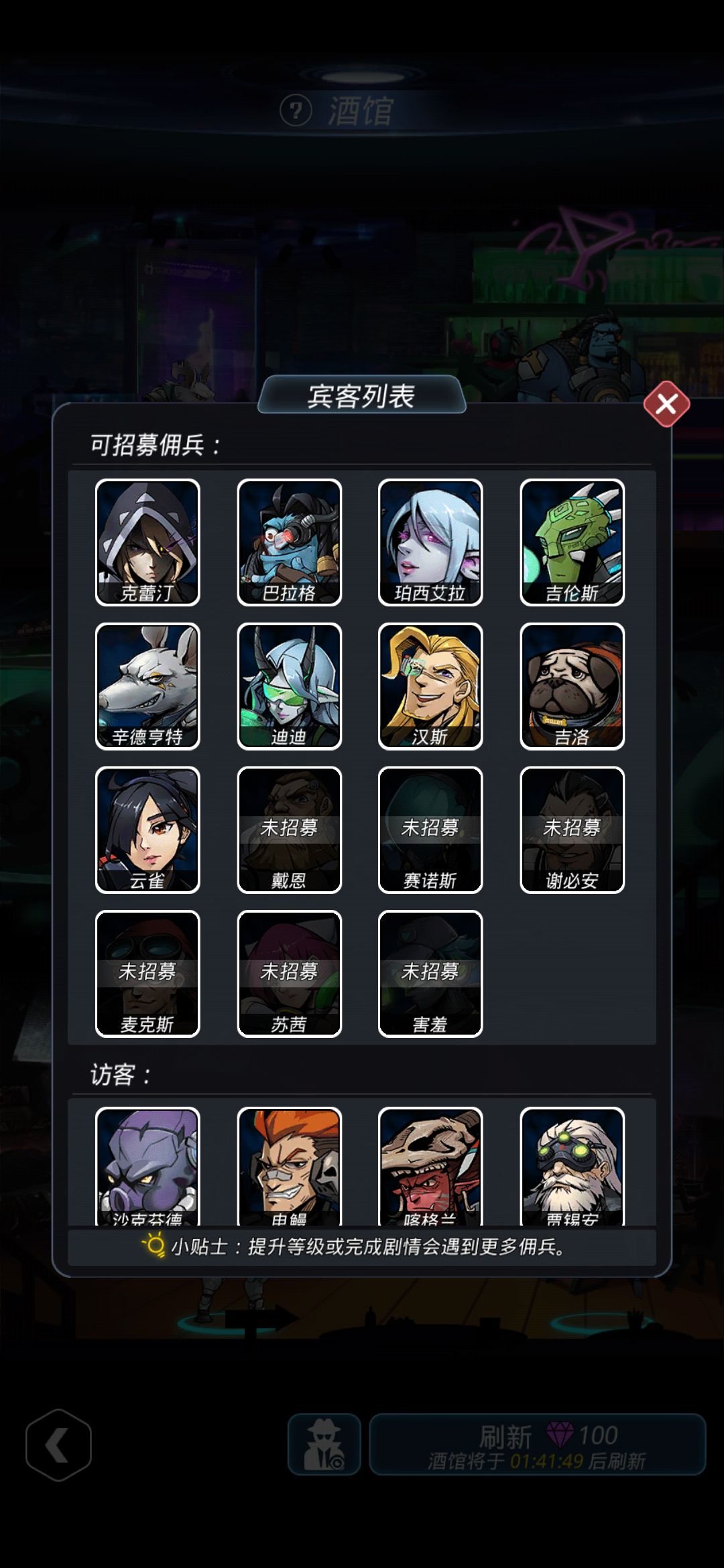
Task: Select unrecruited mercenary 苏茜
Action: (289, 974)
